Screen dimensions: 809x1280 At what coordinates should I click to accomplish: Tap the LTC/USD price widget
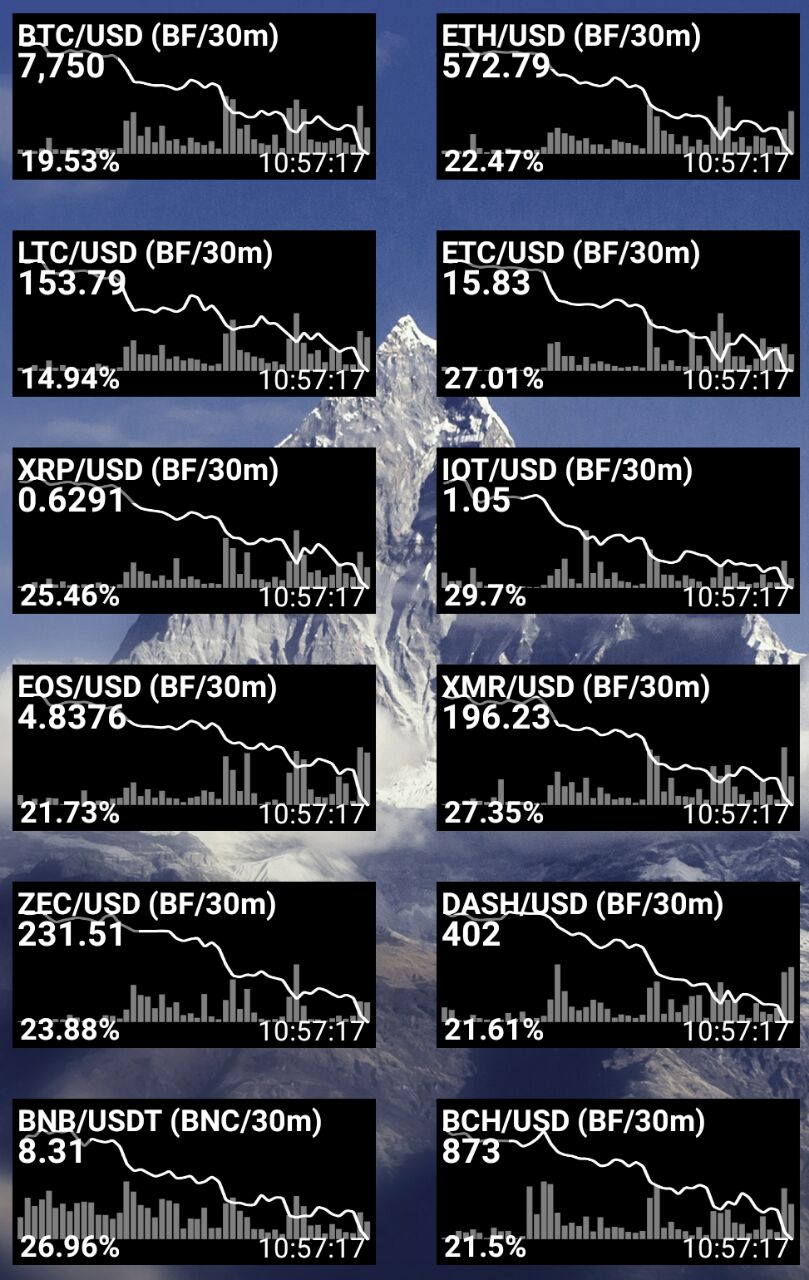pos(194,314)
